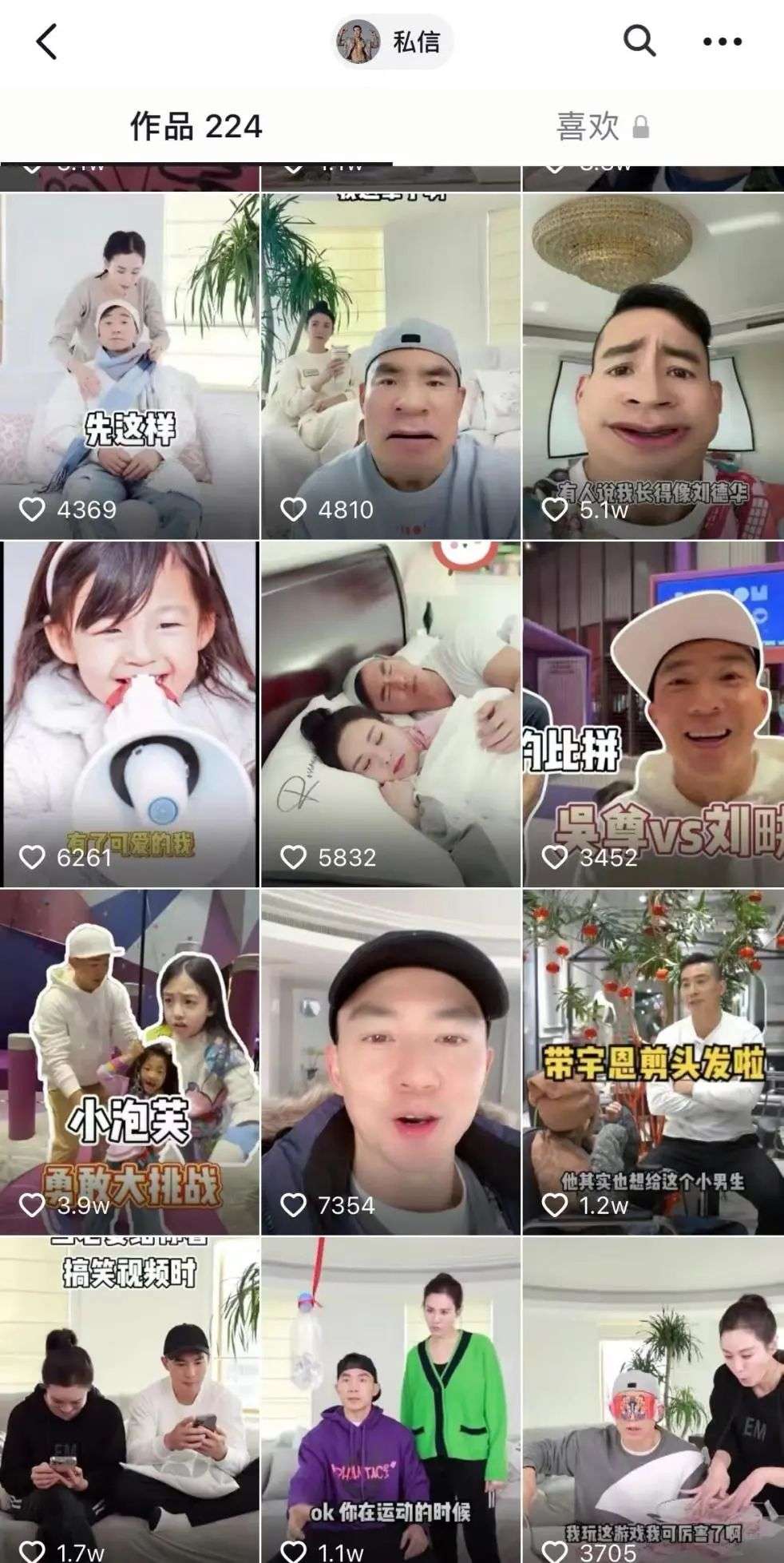The width and height of the screenshot is (784, 1563).
Task: Open the 先这样 video with 4369 likes
Action: [x=129, y=366]
